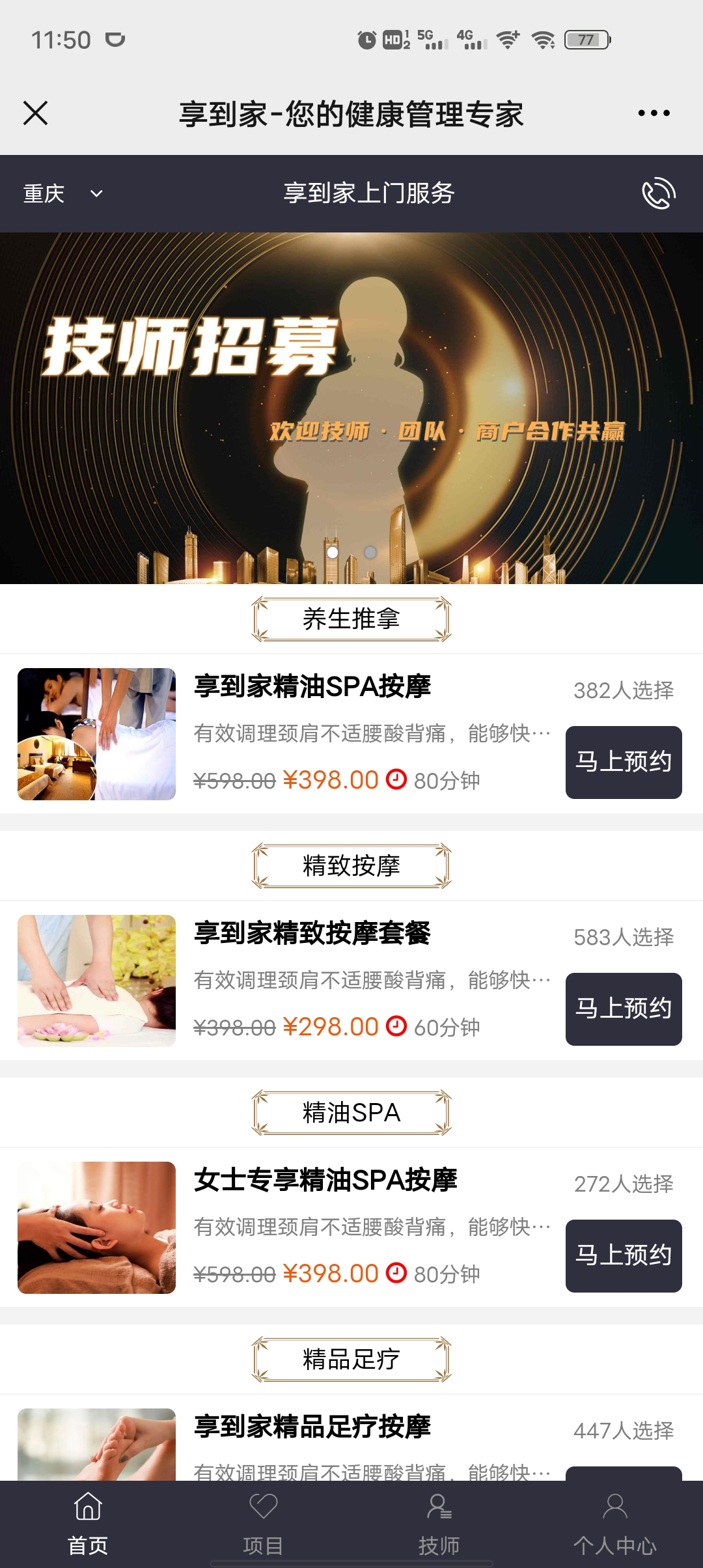The image size is (703, 1568).
Task: Open the 重庆 city selector dropdown
Action: pyautogui.click(x=63, y=193)
